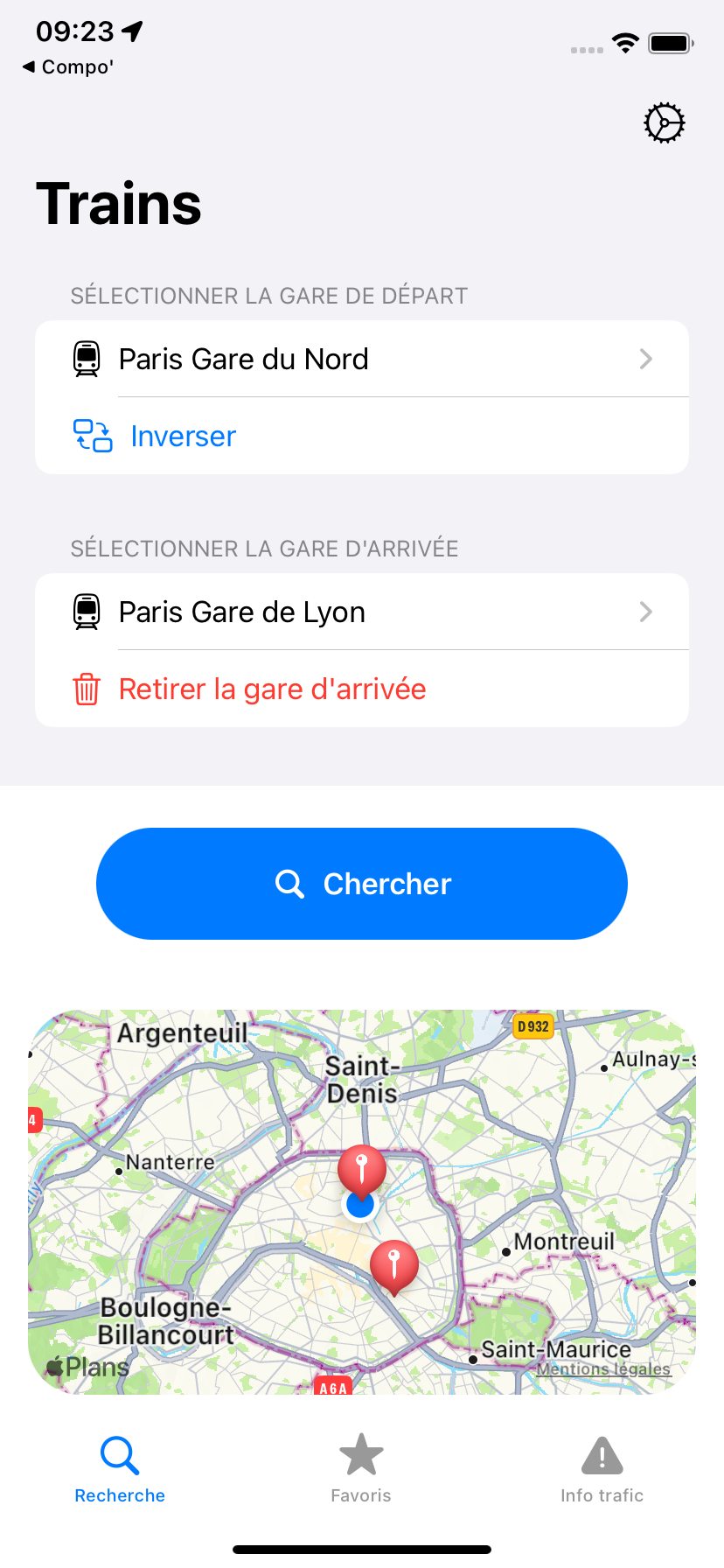Click the red trash icon
This screenshot has width=724, height=1568.
point(87,689)
